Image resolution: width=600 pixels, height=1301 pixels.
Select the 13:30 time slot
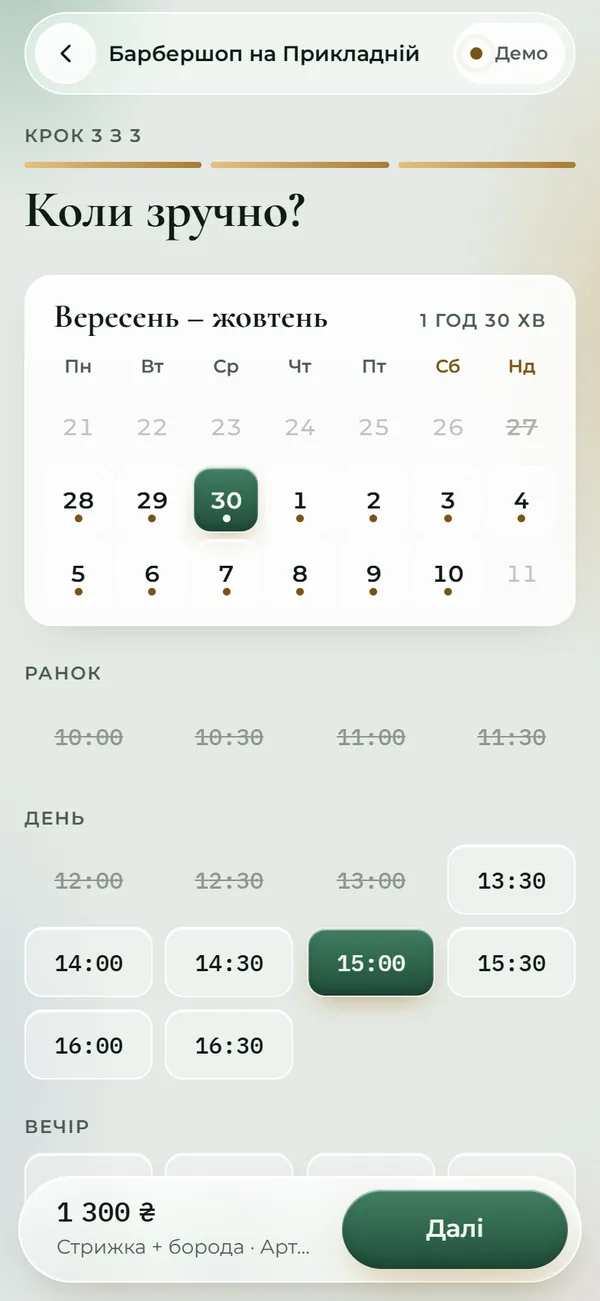[x=512, y=880]
